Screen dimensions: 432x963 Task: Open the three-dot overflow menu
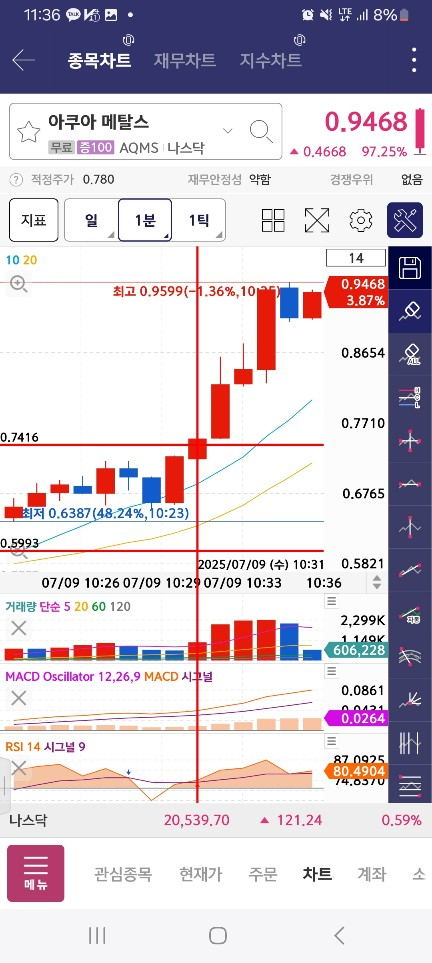(415, 60)
